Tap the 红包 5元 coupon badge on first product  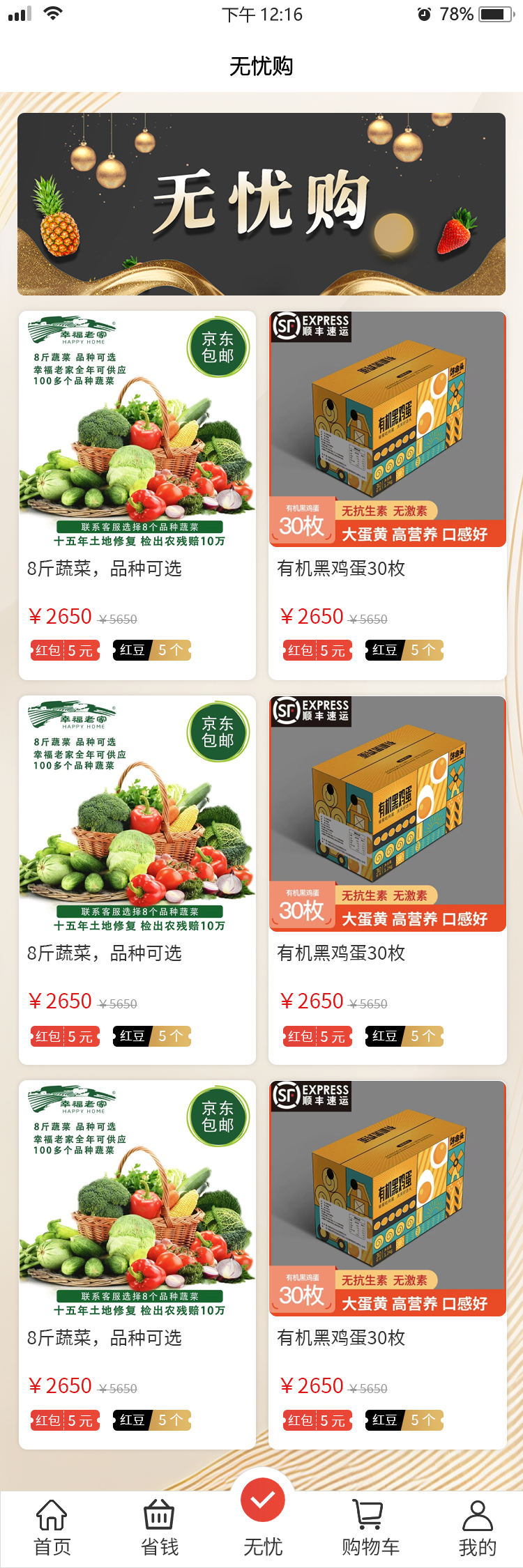(64, 650)
